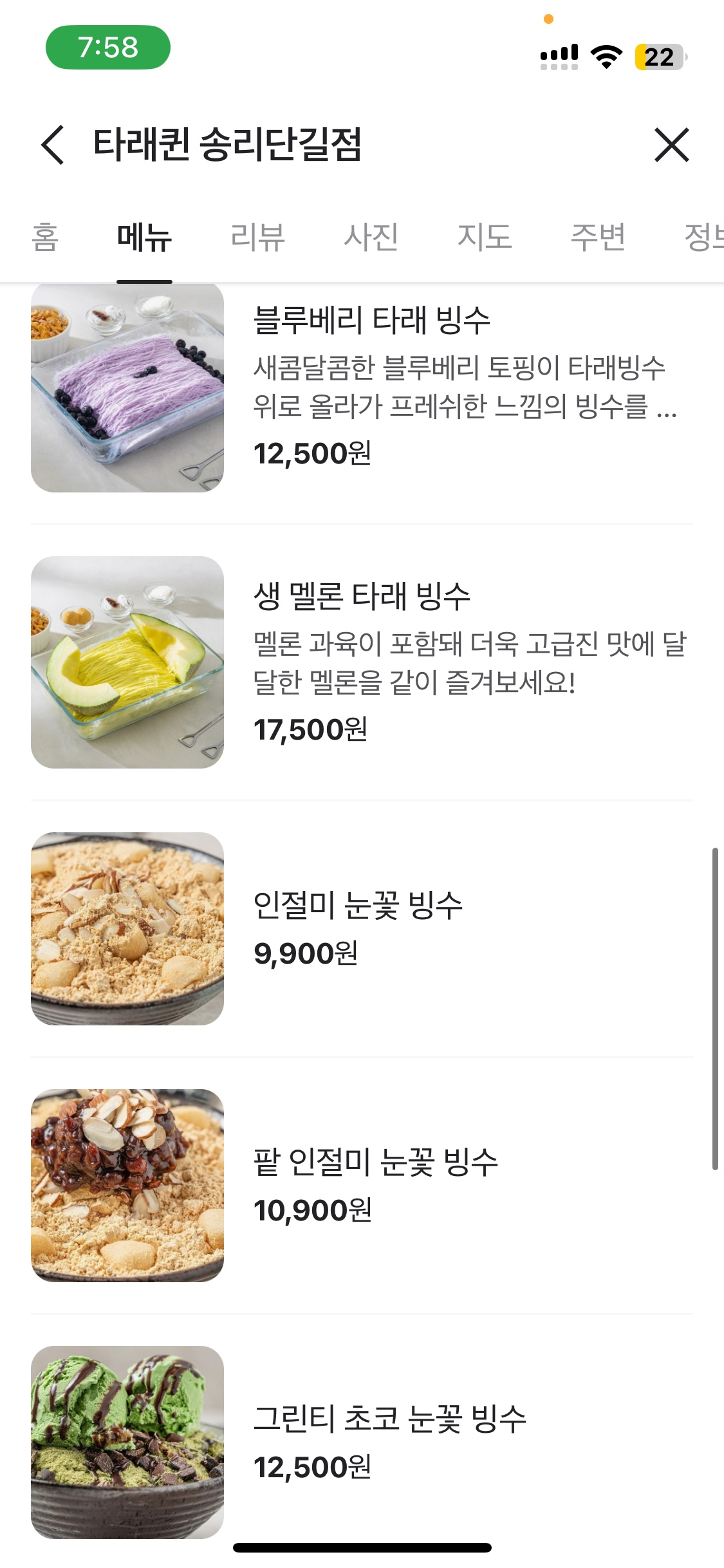Switch to the 홈 tab
The width and height of the screenshot is (724, 1568).
[x=45, y=237]
